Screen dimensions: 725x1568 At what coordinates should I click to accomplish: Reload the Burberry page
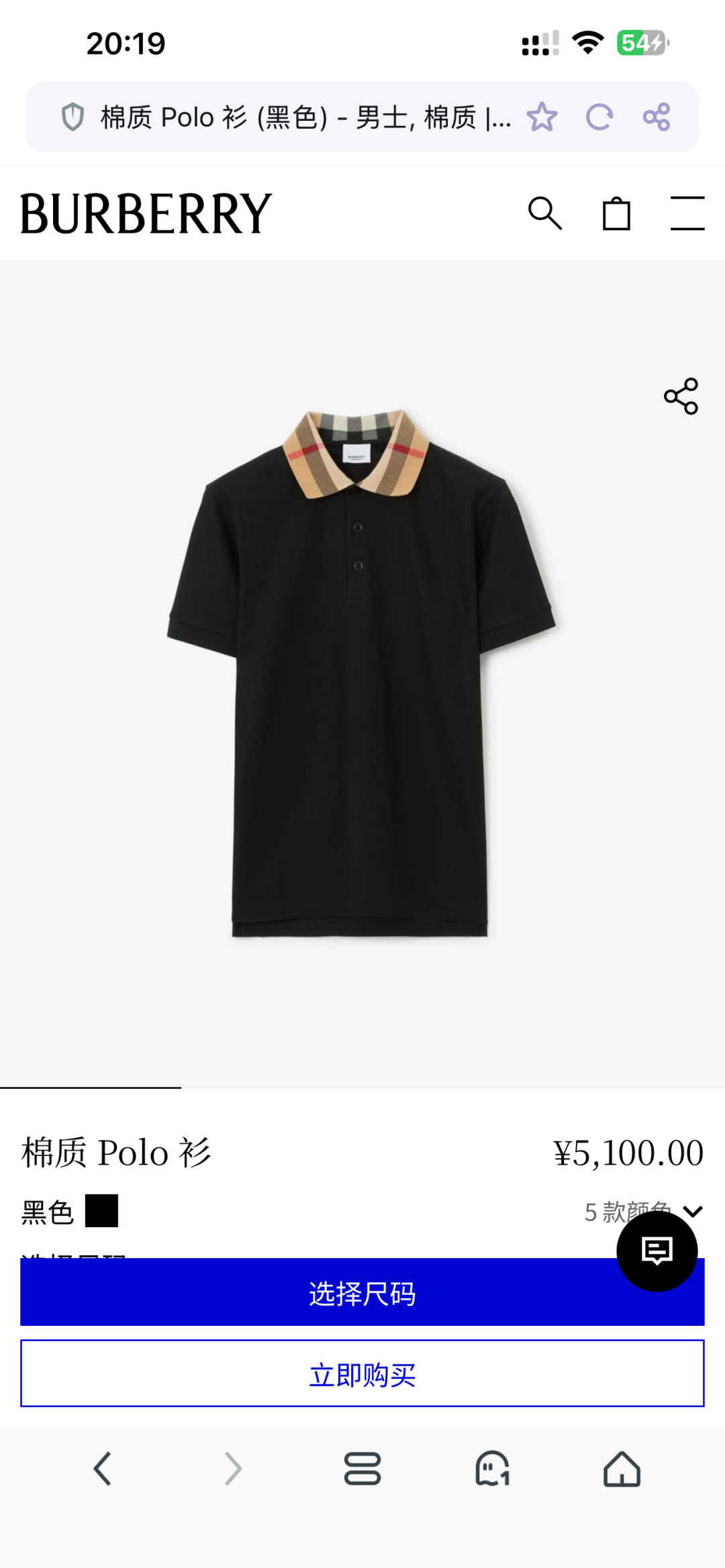[x=599, y=117]
